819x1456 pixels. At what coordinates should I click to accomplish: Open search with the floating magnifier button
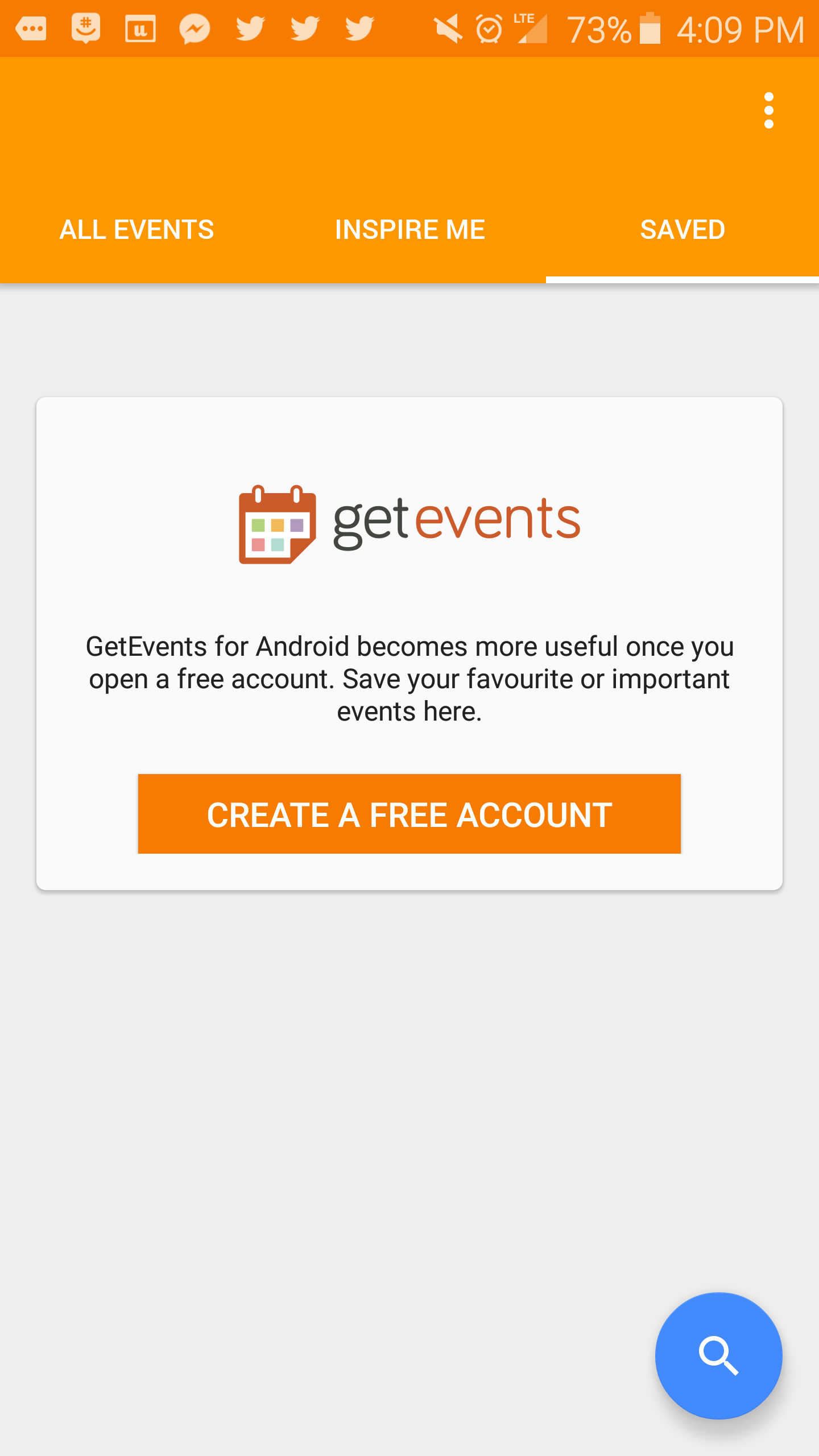tap(718, 1356)
